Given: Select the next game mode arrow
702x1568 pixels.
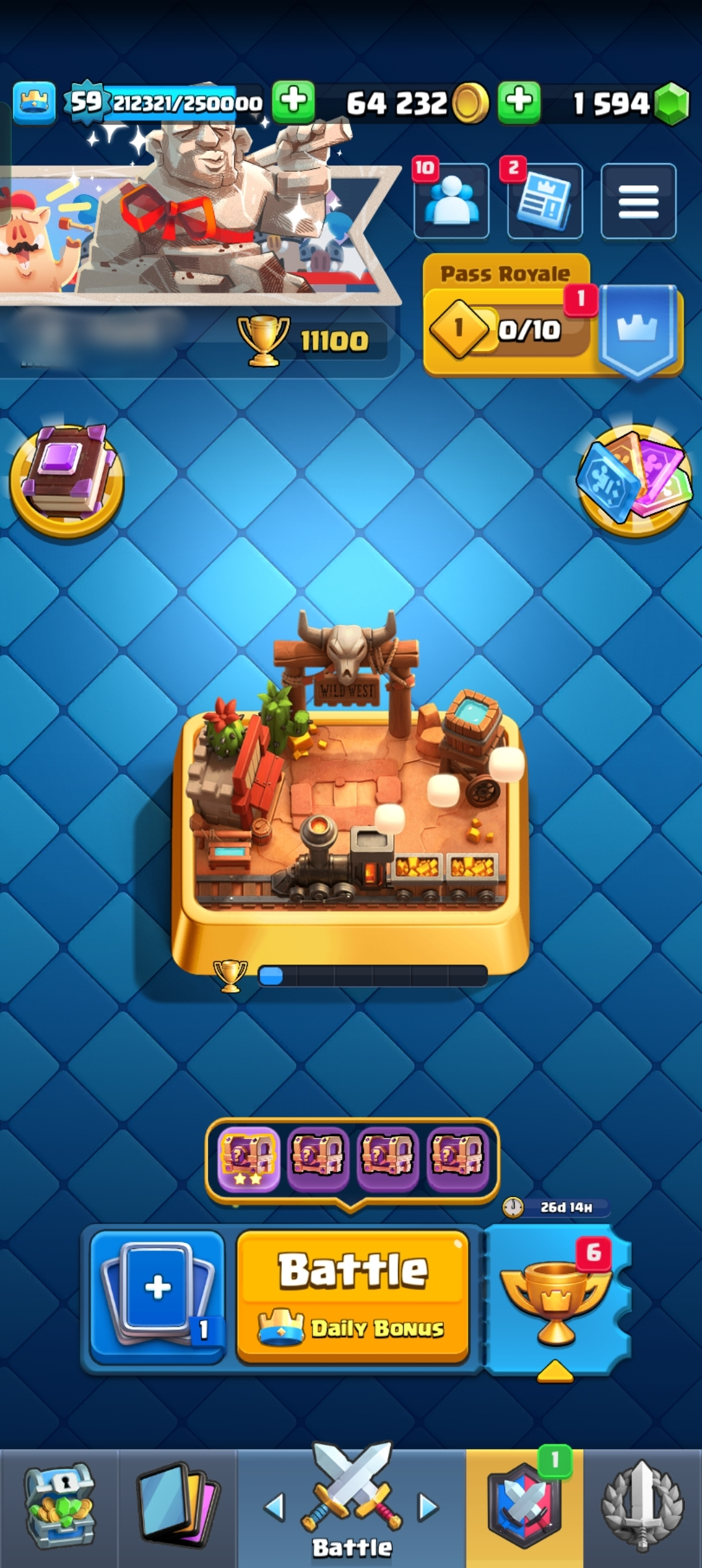Looking at the screenshot, I should pos(428,1507).
